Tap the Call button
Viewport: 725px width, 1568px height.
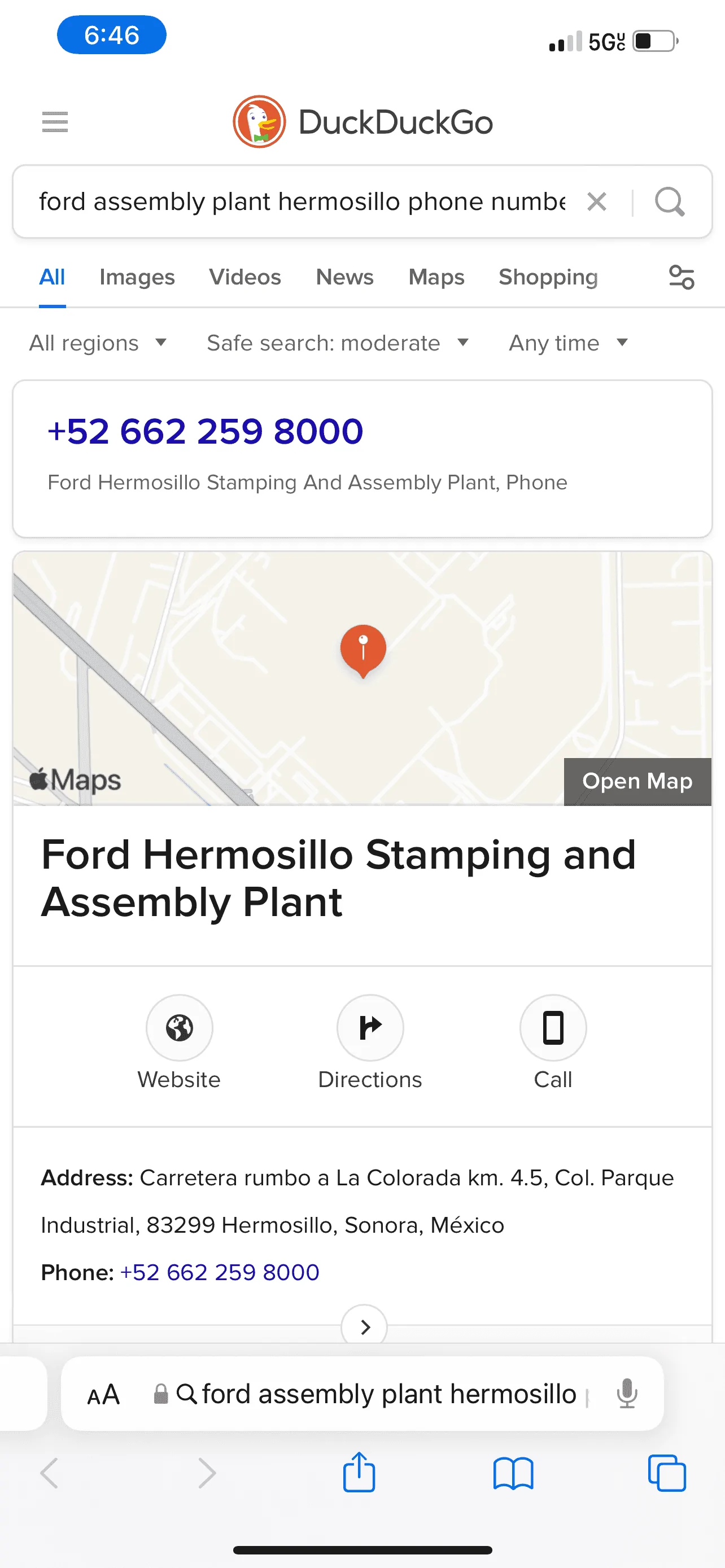(x=553, y=1028)
